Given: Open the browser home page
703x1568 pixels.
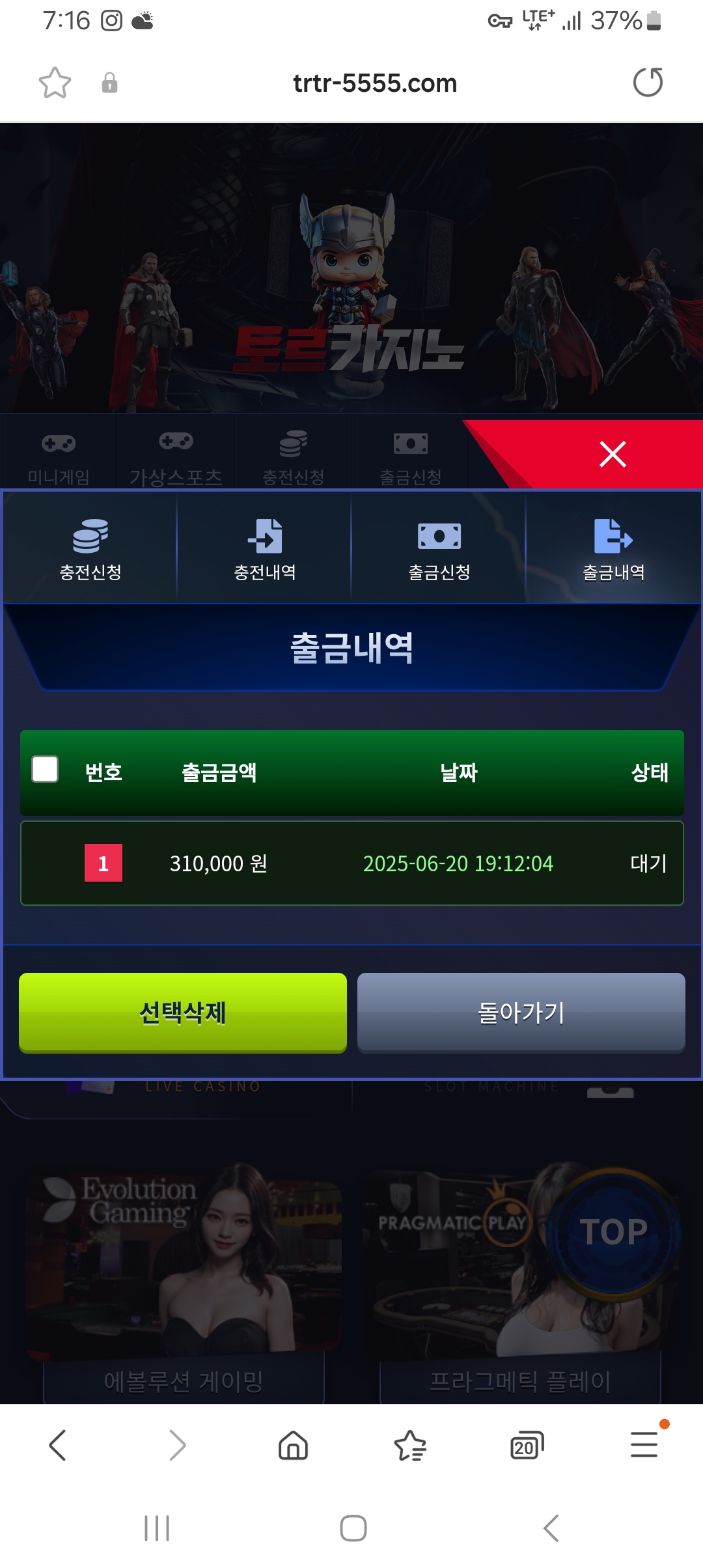Looking at the screenshot, I should click(293, 1445).
